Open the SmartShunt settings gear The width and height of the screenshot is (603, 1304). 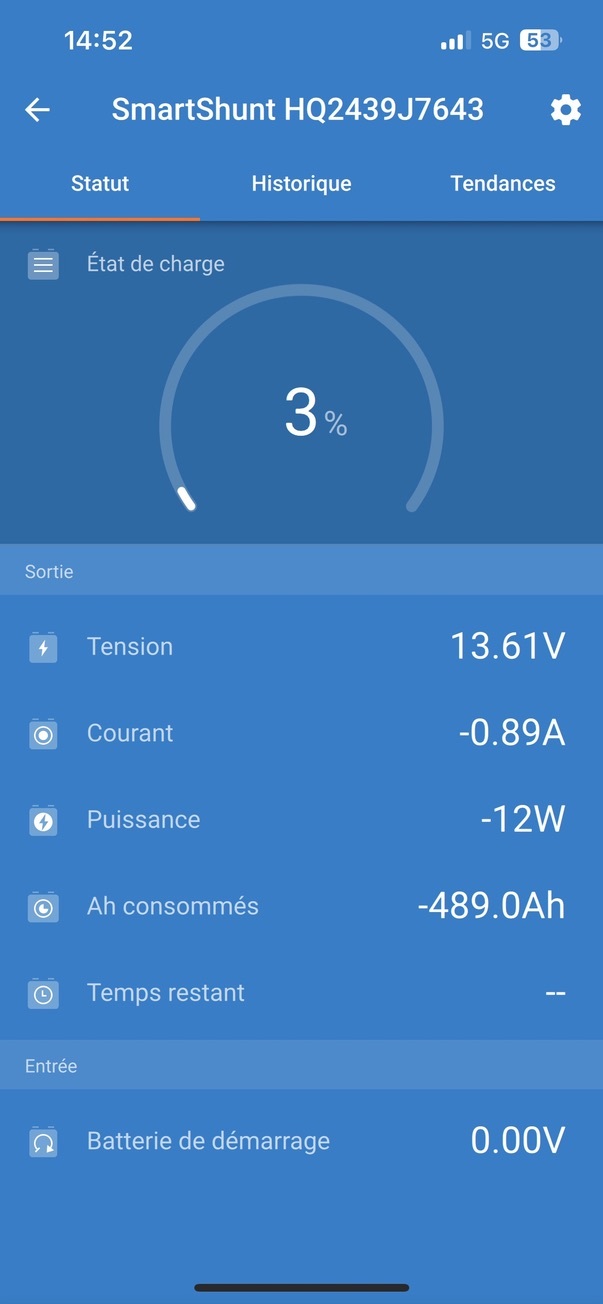click(x=566, y=110)
